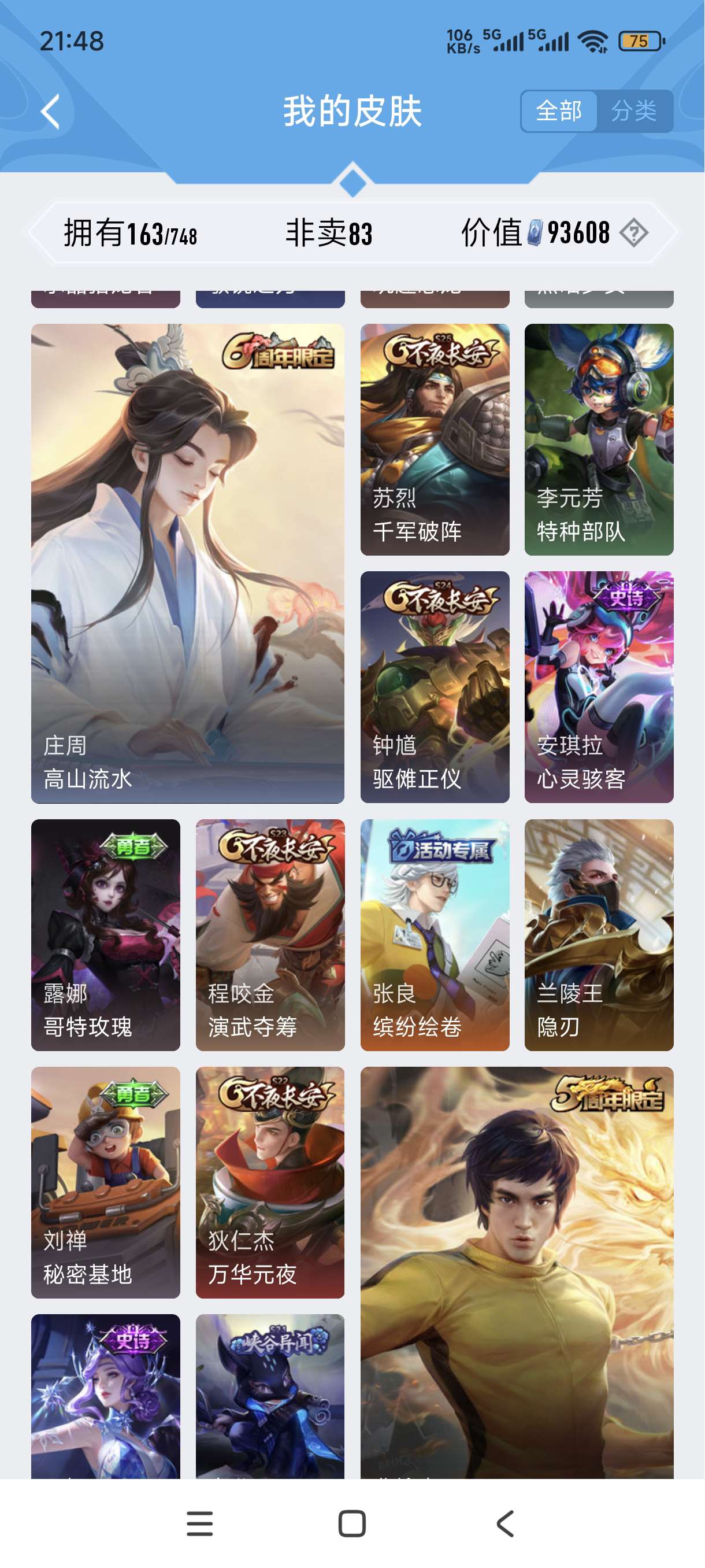Switch to the 分类 view
Image resolution: width=705 pixels, height=1568 pixels.
[634, 112]
